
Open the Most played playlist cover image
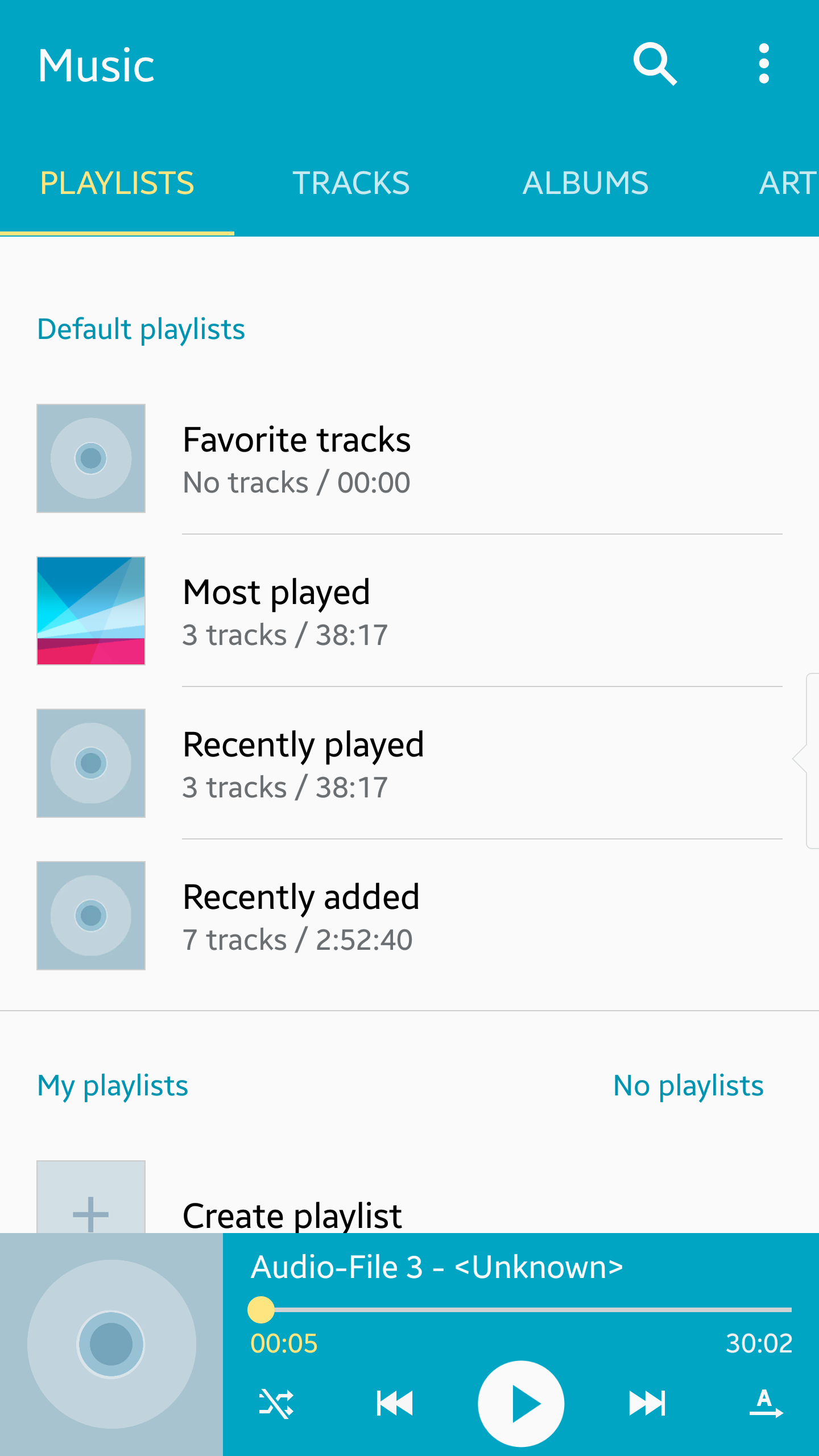pyautogui.click(x=90, y=610)
